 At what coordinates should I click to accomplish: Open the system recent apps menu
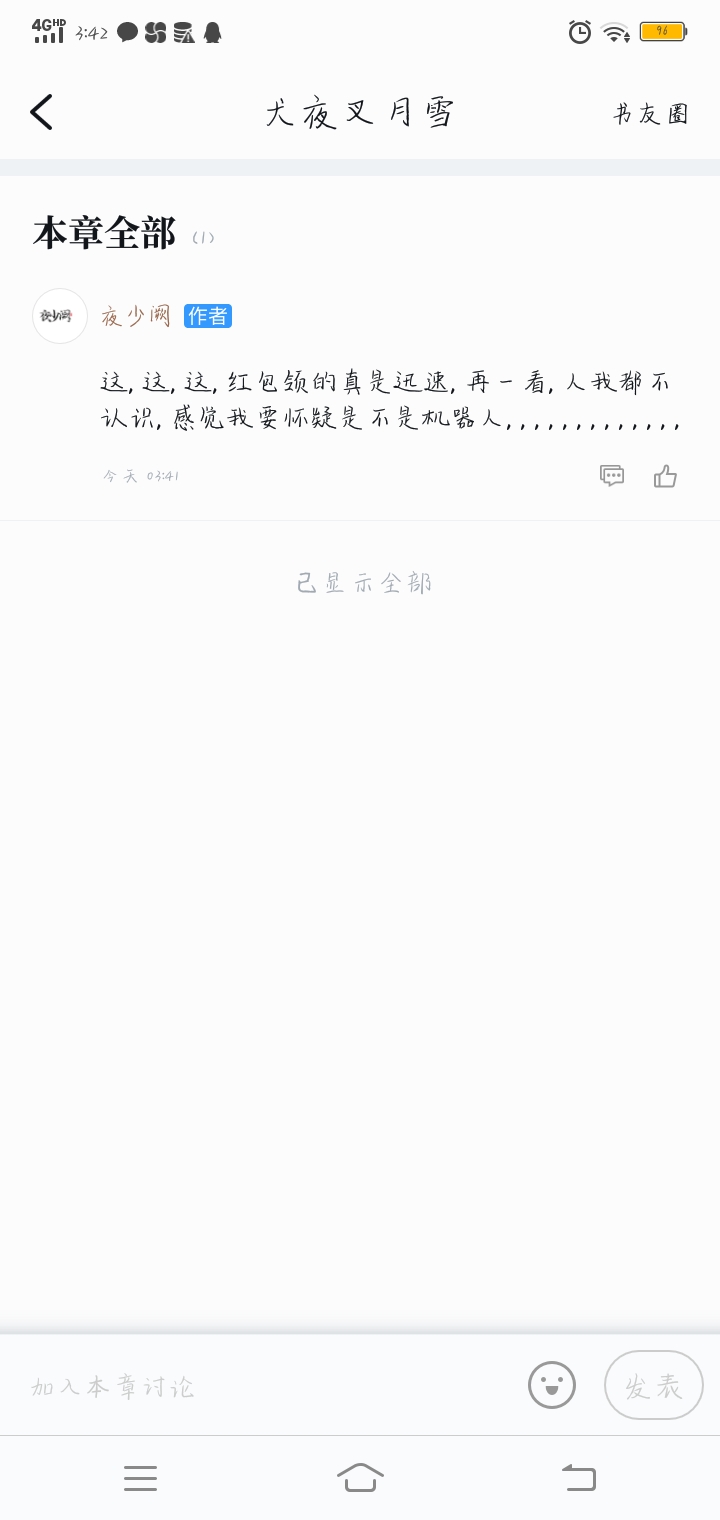[x=140, y=1477]
